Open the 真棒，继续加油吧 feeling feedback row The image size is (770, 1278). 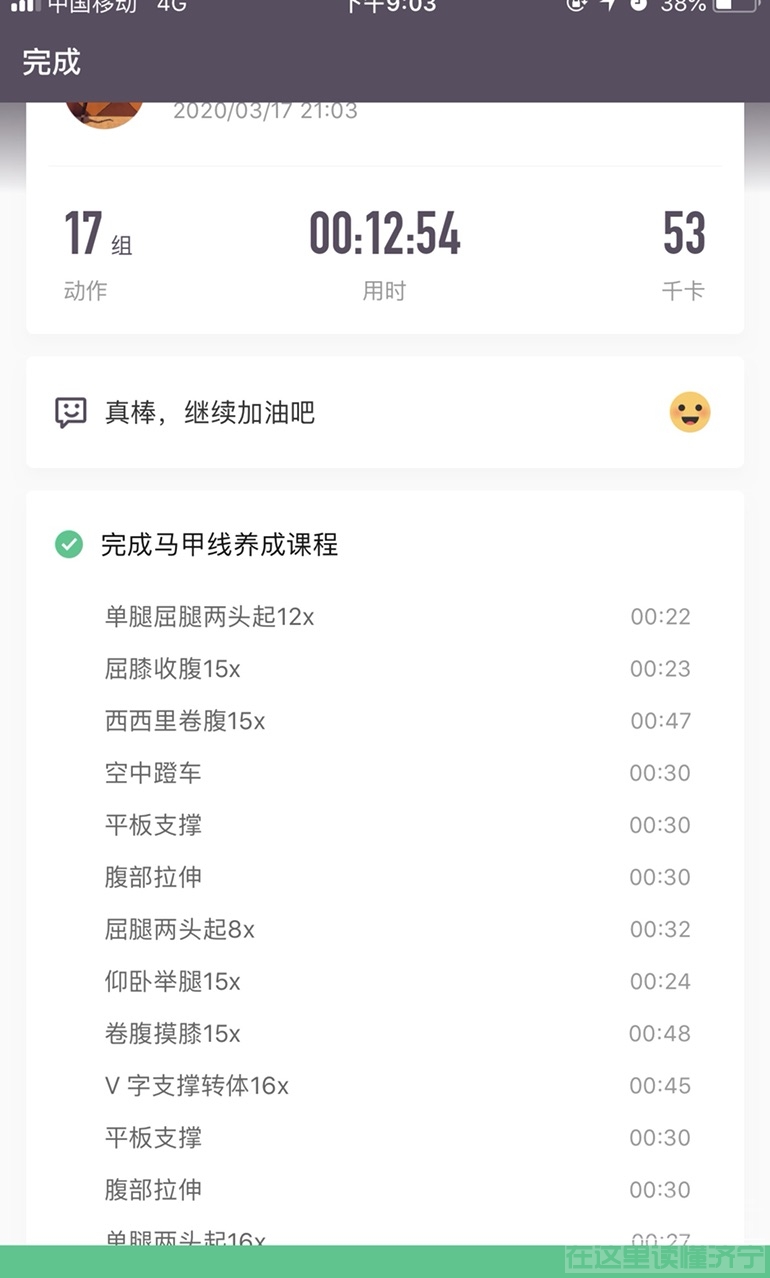click(384, 412)
